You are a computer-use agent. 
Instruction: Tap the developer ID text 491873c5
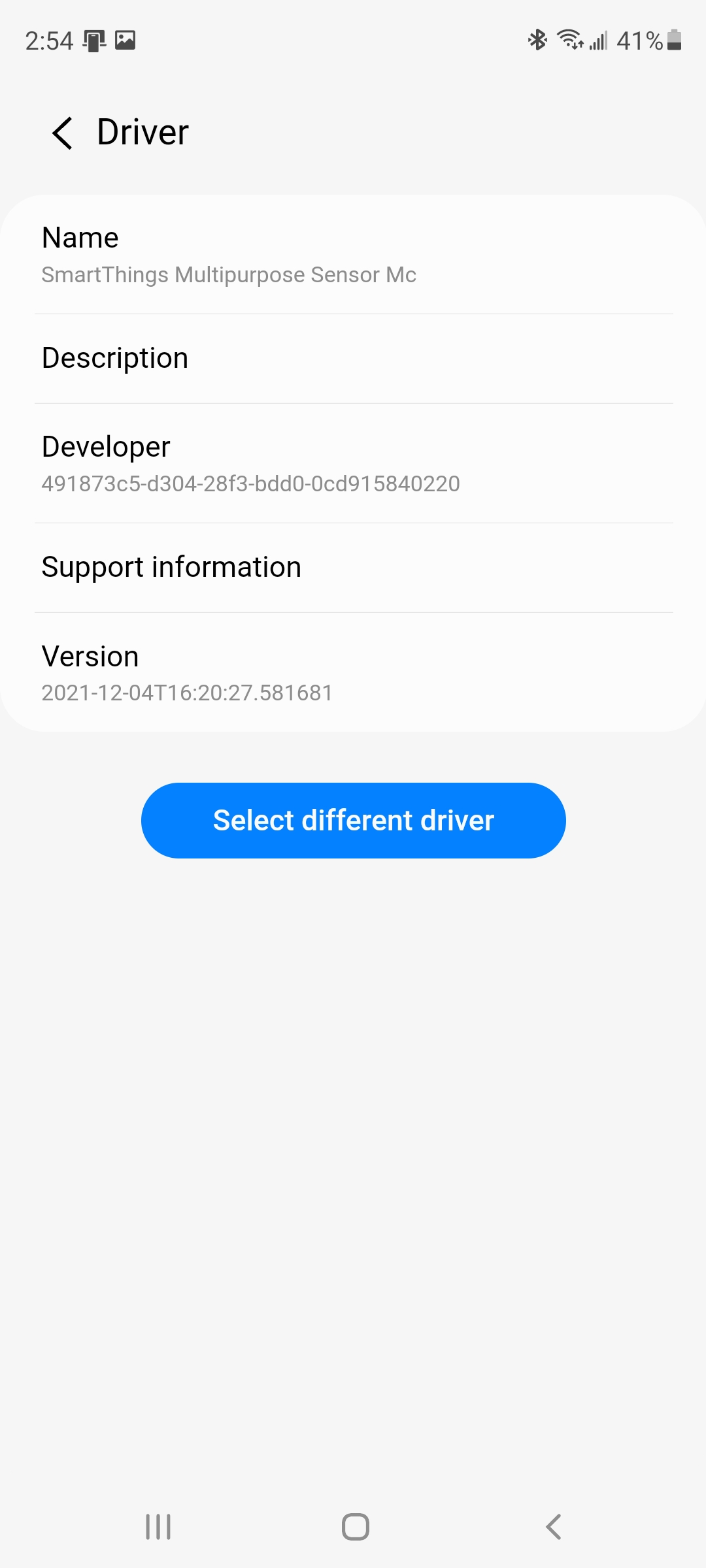tap(250, 483)
